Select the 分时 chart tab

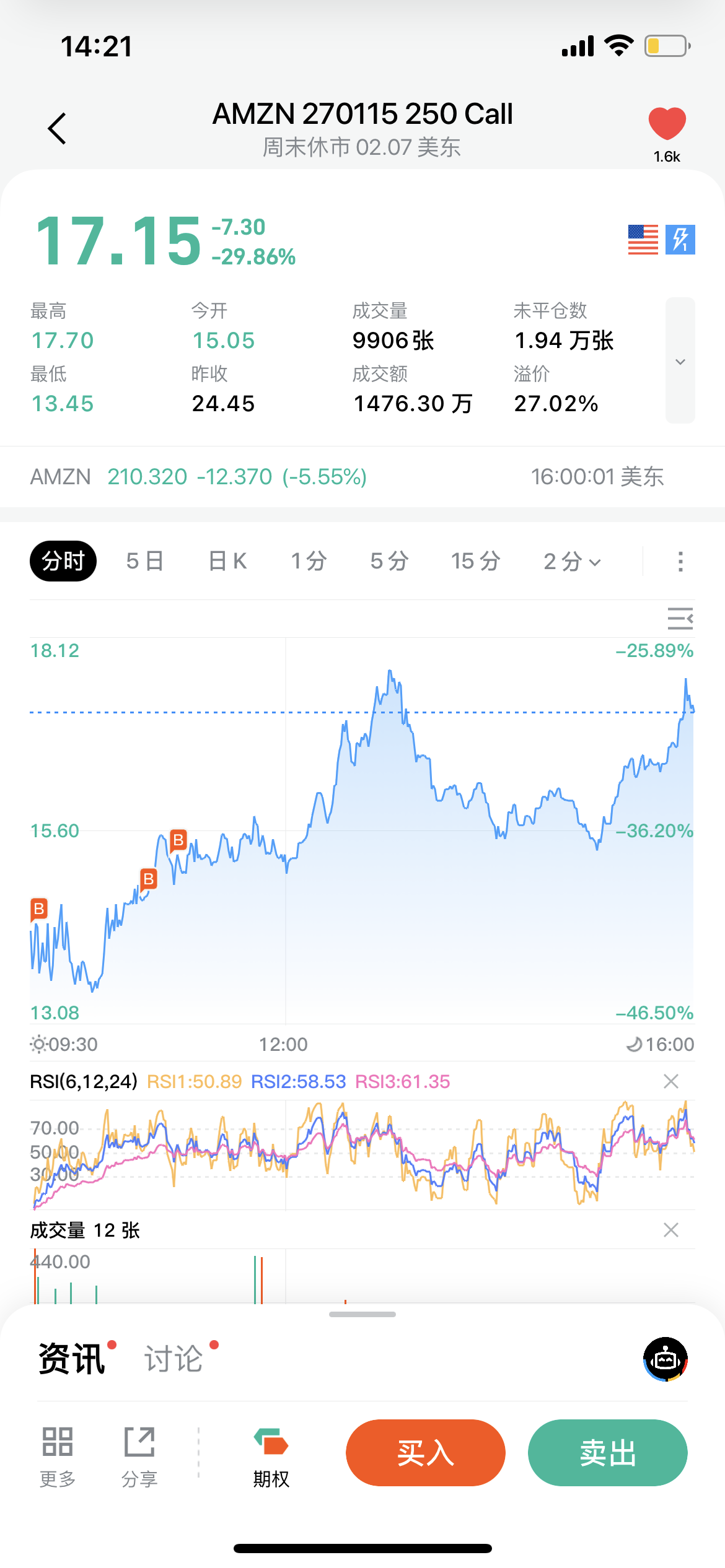(x=63, y=561)
